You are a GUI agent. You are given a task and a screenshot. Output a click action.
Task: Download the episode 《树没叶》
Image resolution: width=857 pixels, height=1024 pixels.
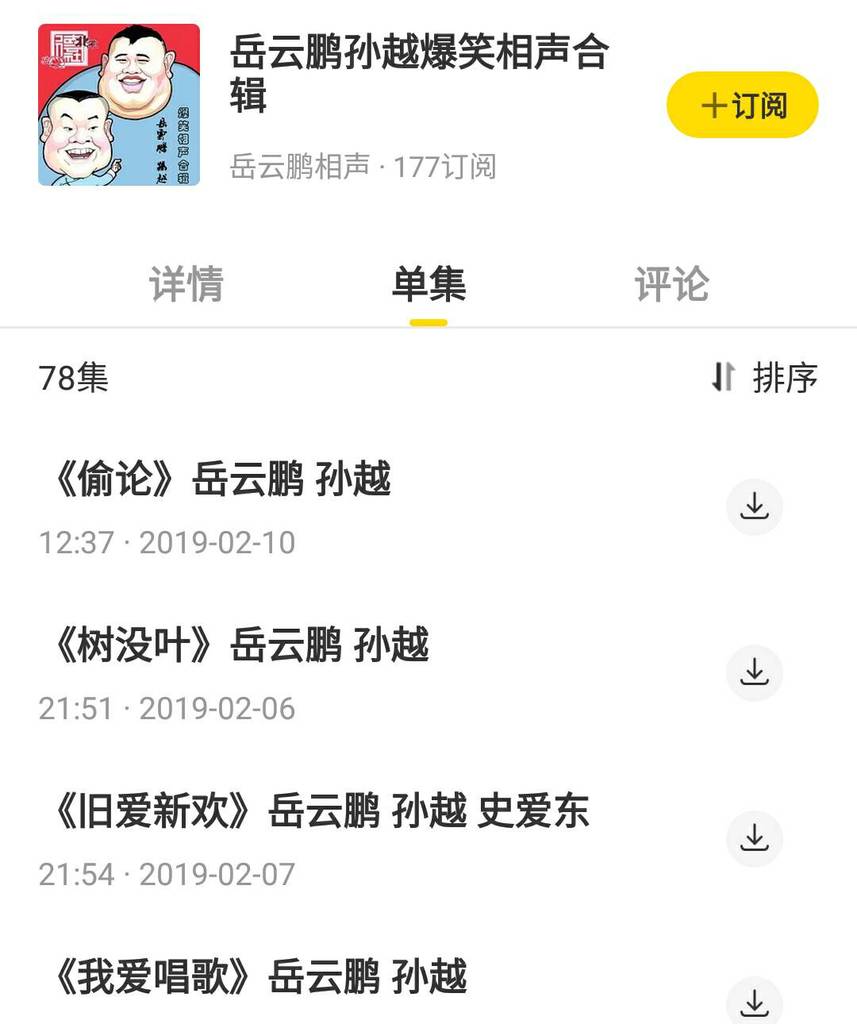tap(754, 672)
